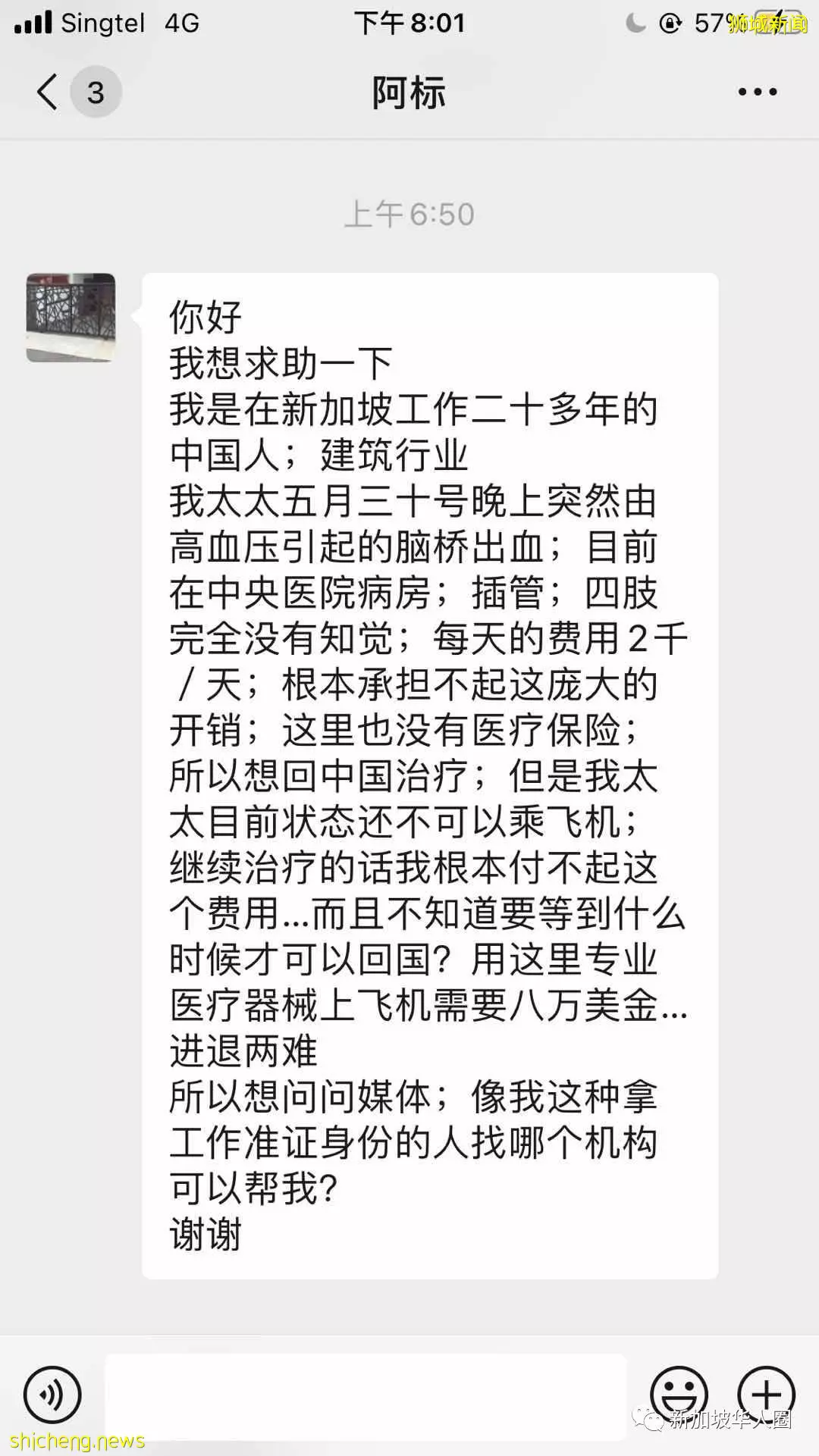
Task: Switch to voice message input
Action: tap(52, 1393)
